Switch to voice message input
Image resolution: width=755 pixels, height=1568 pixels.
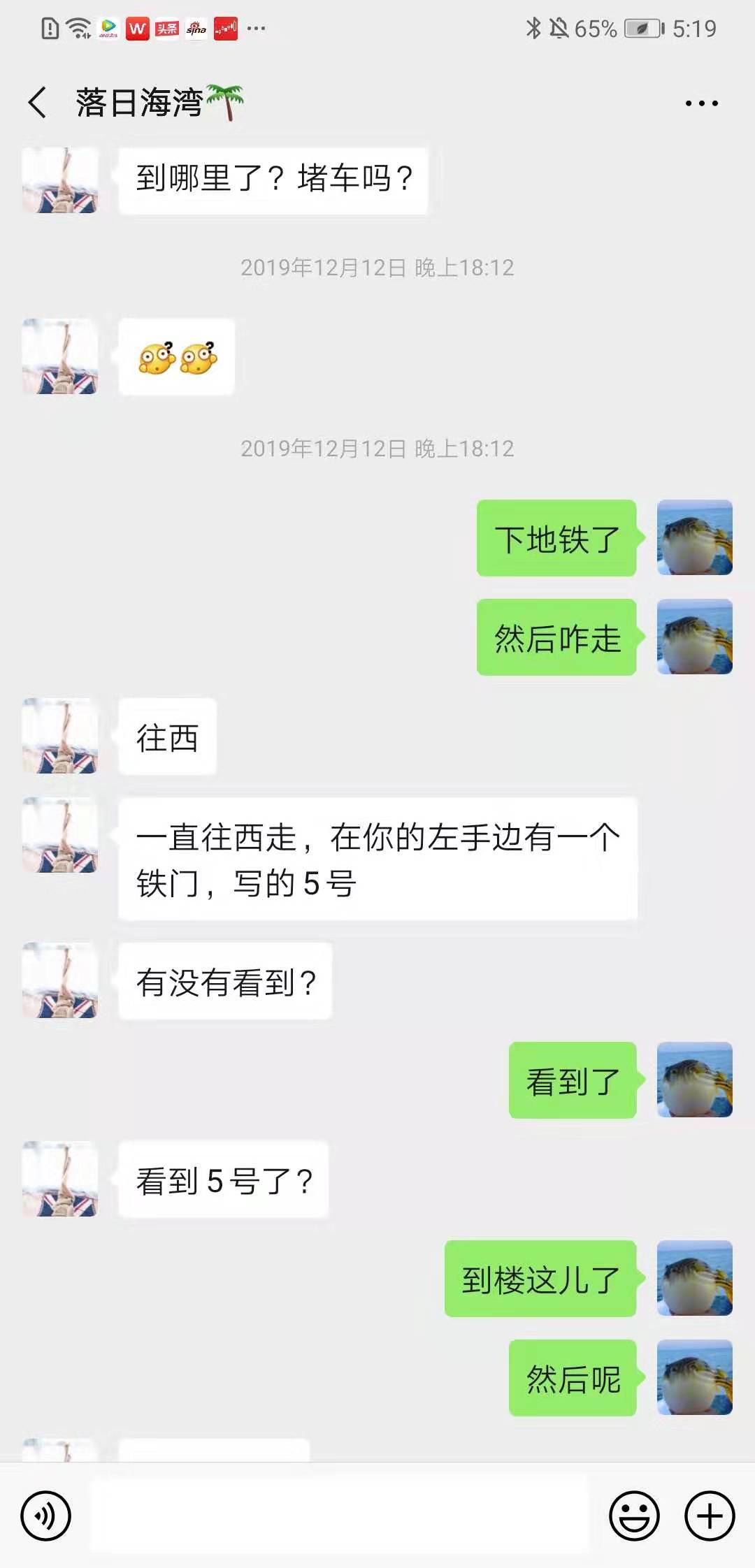pyautogui.click(x=46, y=1516)
